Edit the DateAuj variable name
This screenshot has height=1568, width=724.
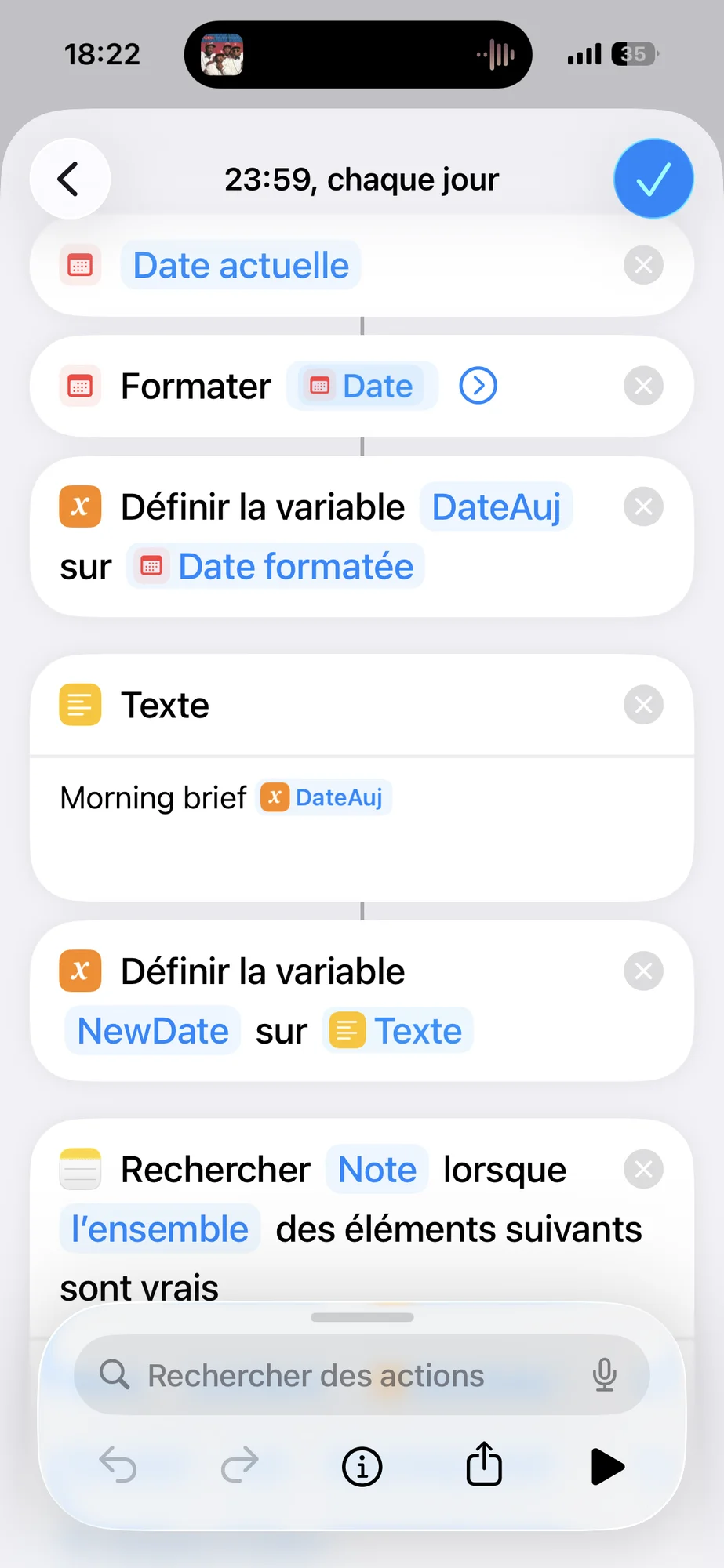click(496, 507)
